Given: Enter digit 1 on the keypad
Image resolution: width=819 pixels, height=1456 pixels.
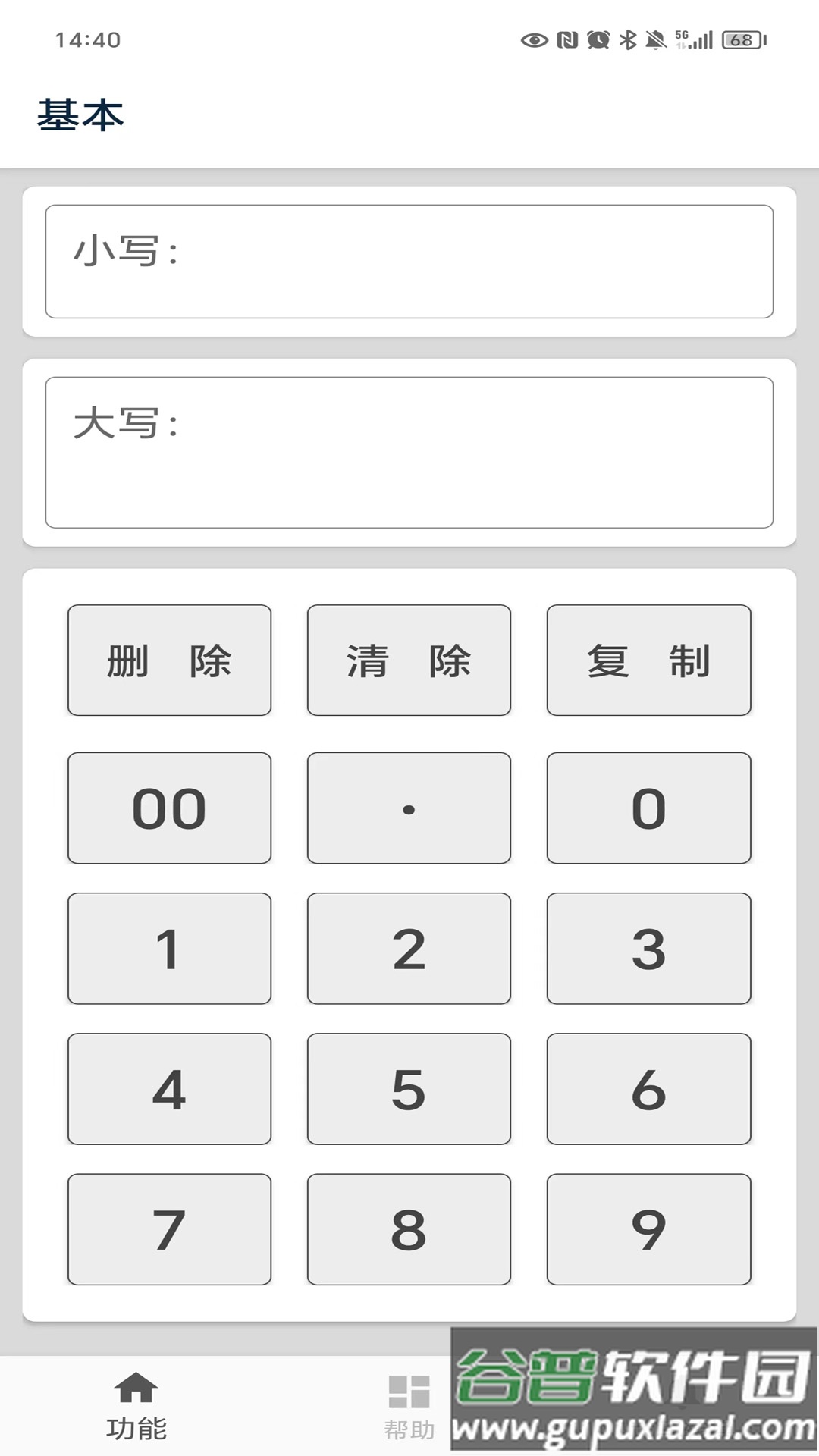Looking at the screenshot, I should 169,948.
